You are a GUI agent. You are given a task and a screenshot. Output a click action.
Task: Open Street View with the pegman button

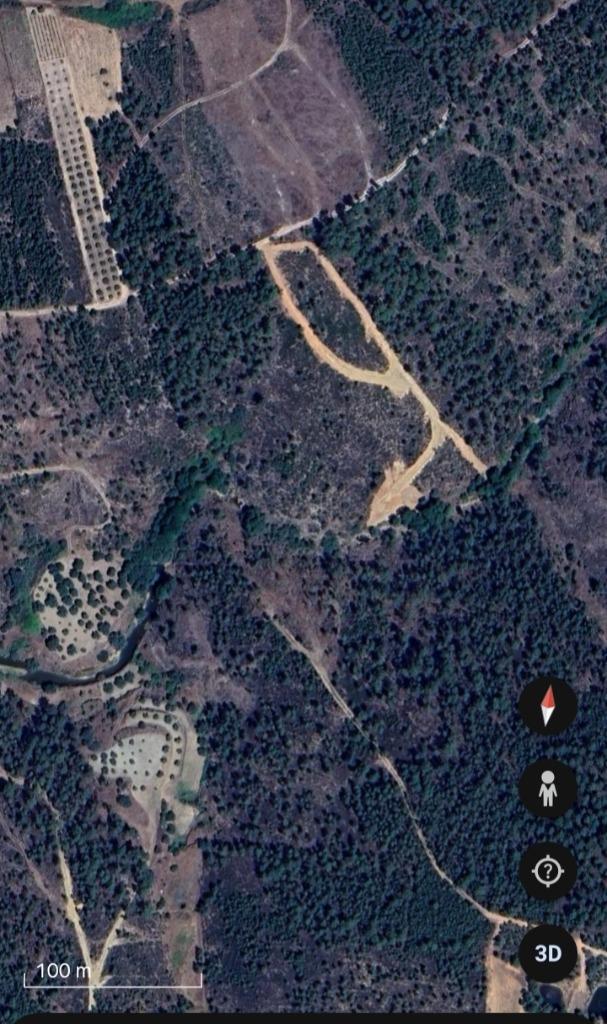click(547, 789)
